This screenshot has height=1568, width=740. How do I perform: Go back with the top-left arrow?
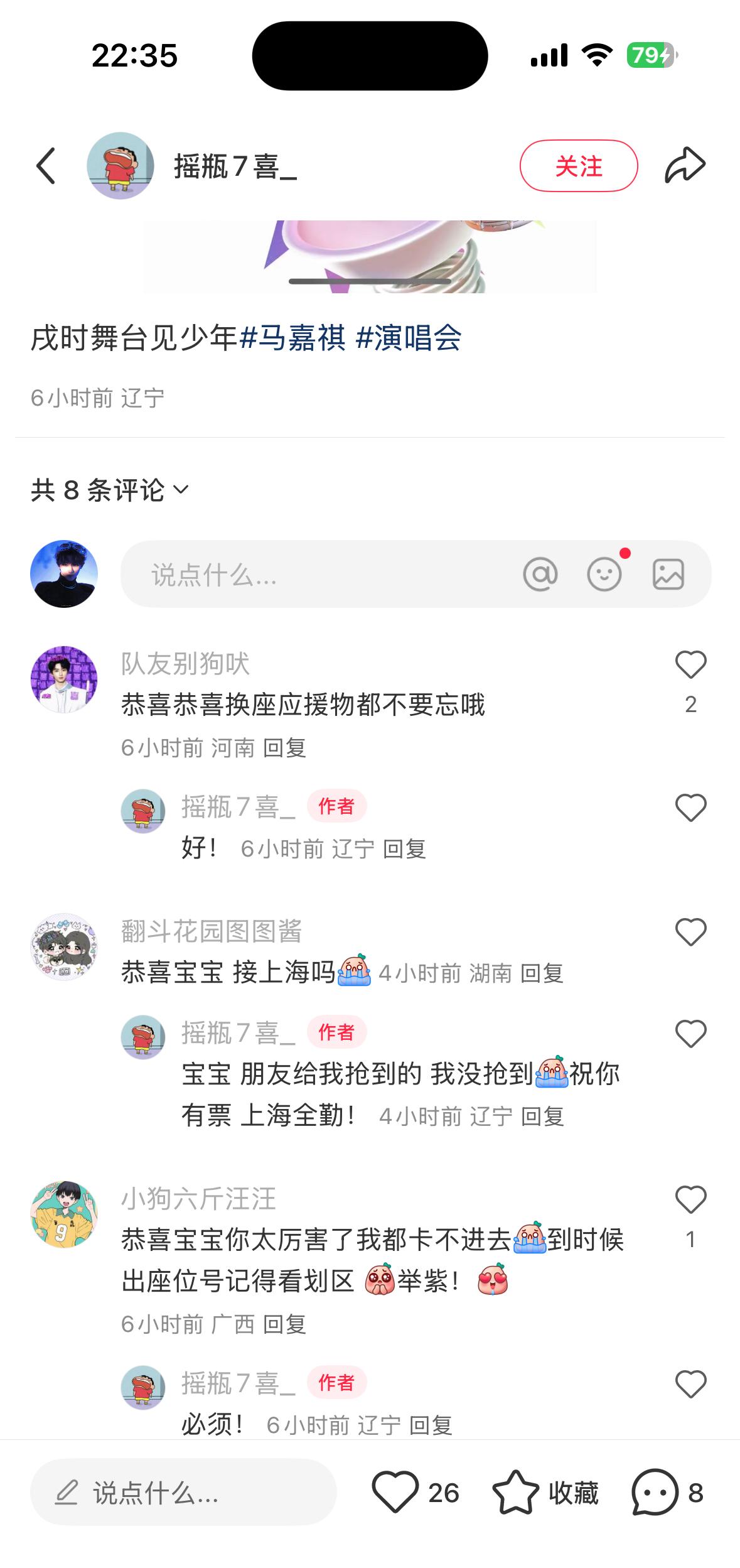click(x=46, y=166)
